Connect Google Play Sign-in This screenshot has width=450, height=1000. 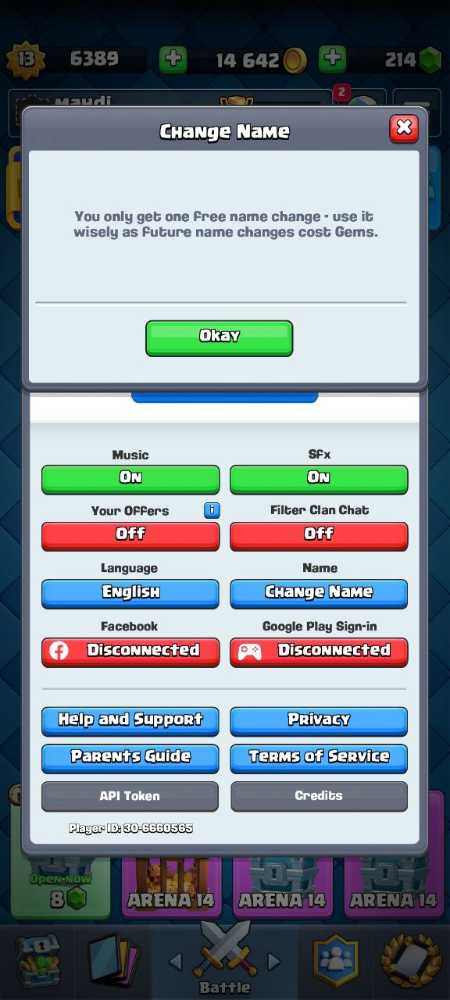(x=319, y=652)
